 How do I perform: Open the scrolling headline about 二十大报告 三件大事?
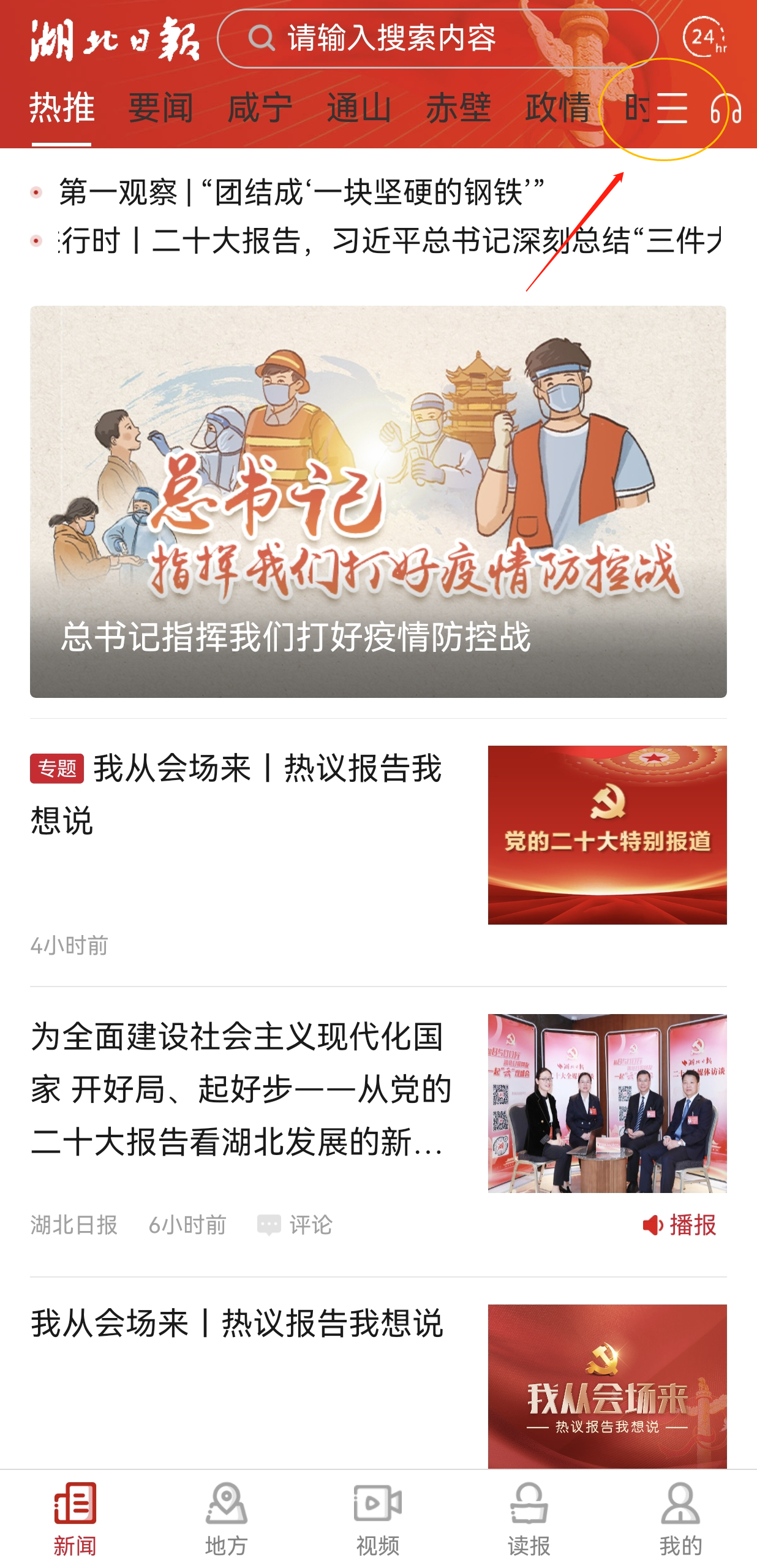[x=390, y=241]
